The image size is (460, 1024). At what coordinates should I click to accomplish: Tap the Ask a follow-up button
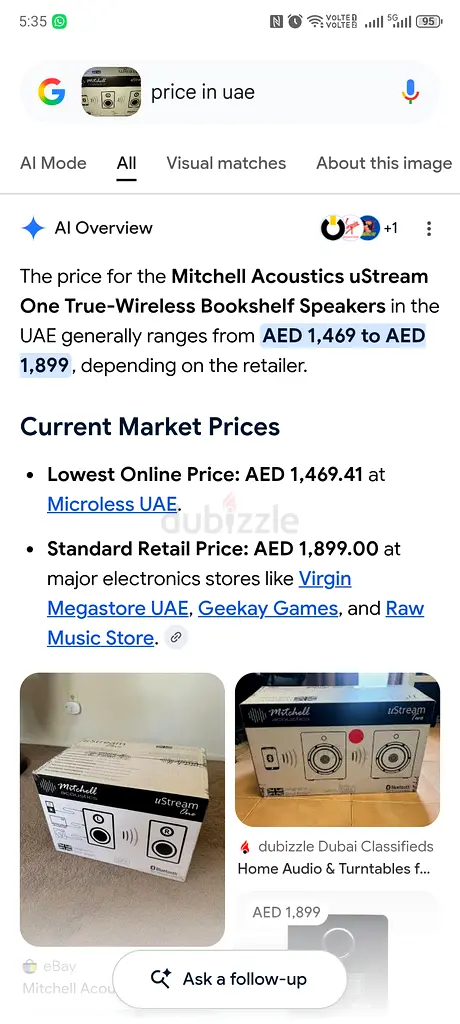tap(229, 979)
